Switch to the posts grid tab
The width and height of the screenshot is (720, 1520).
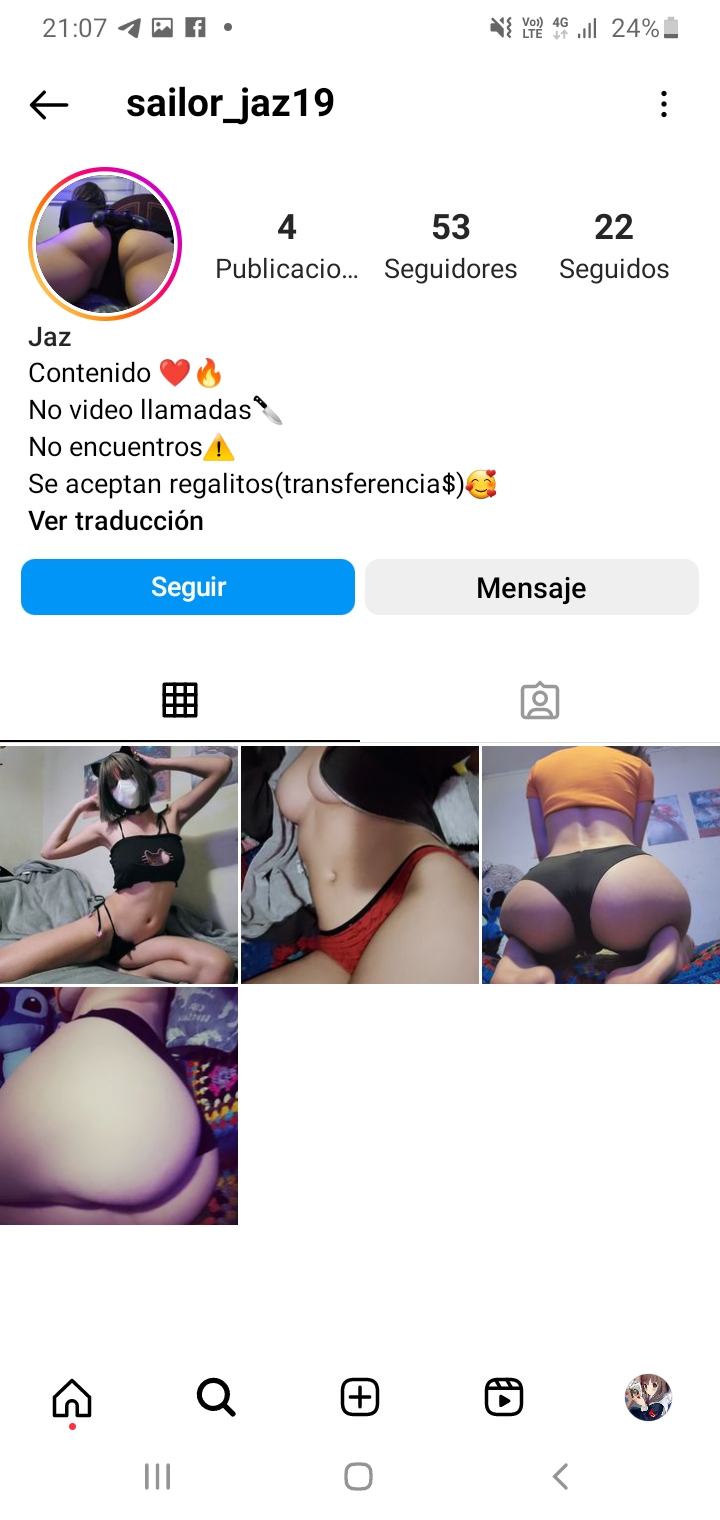pyautogui.click(x=180, y=700)
